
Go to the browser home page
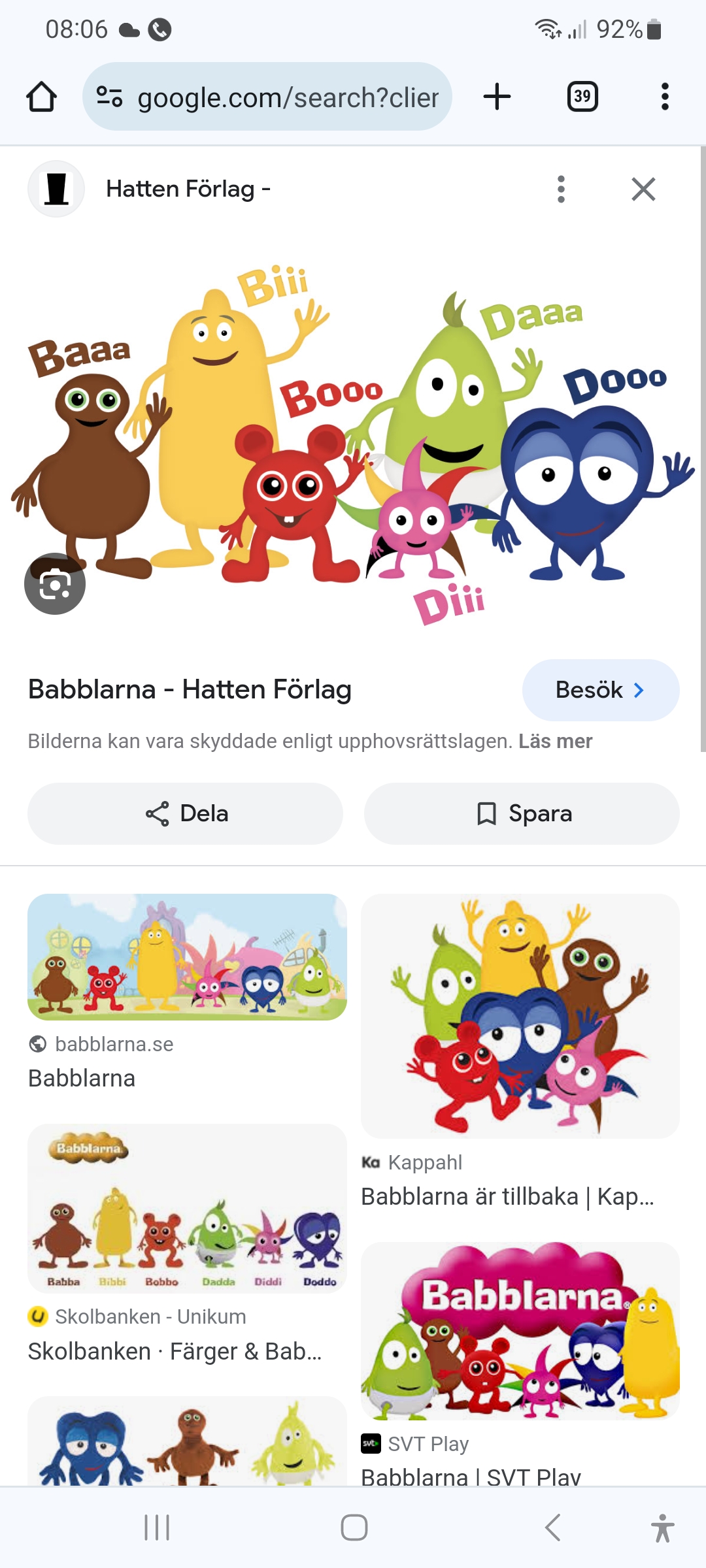click(x=41, y=97)
